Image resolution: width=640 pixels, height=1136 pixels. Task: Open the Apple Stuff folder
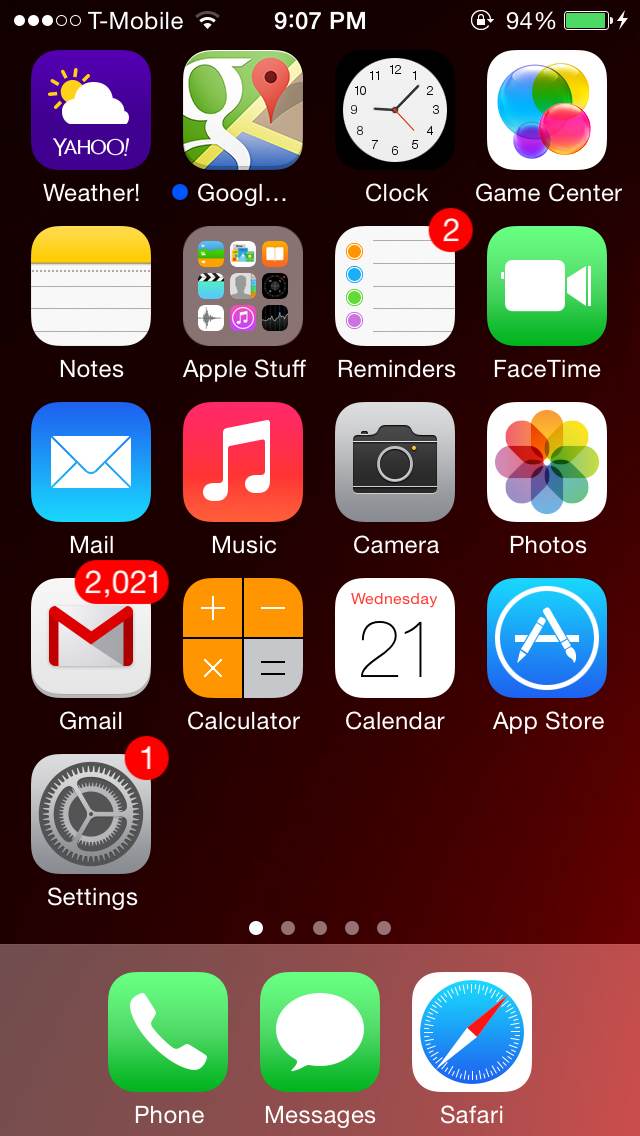point(243,286)
